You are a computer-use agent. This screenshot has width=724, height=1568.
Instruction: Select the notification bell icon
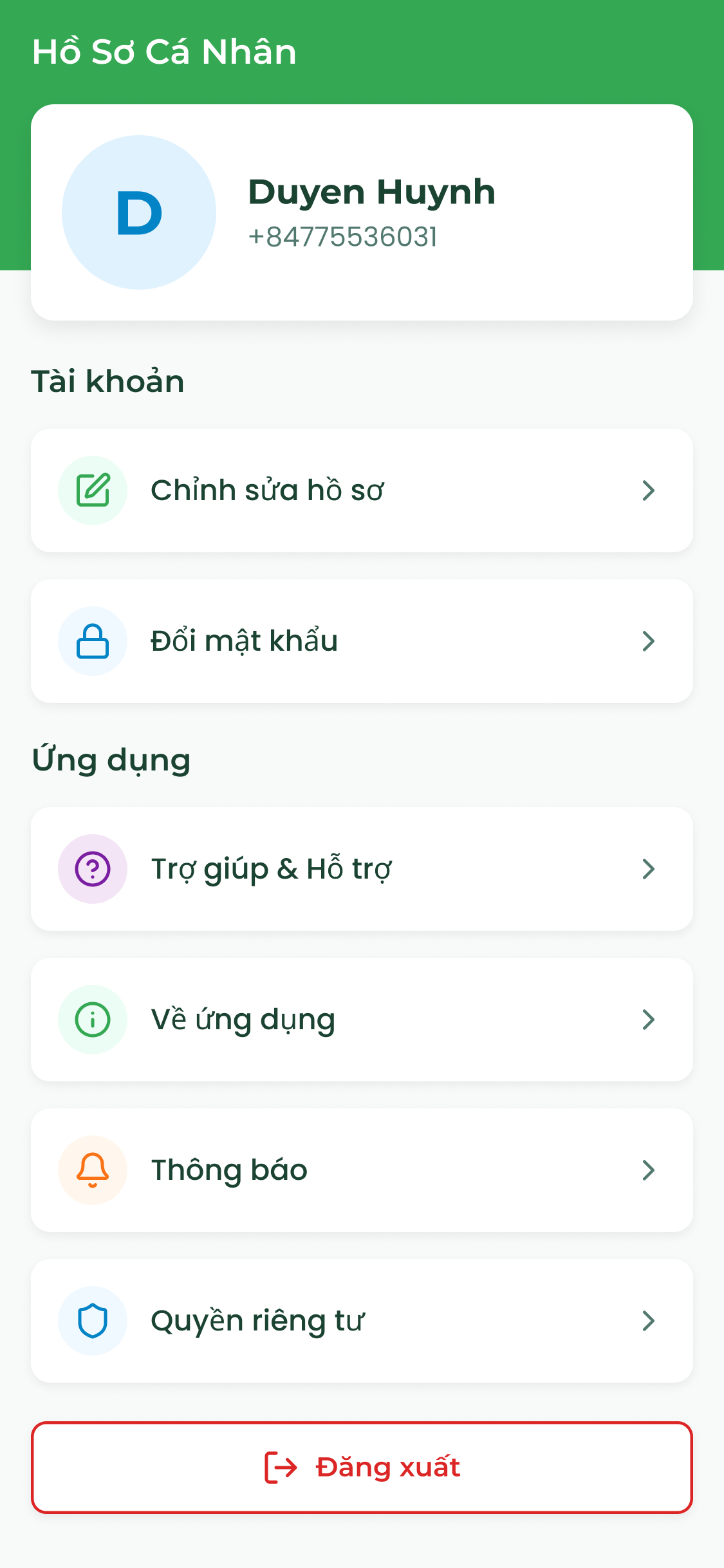coord(92,1170)
